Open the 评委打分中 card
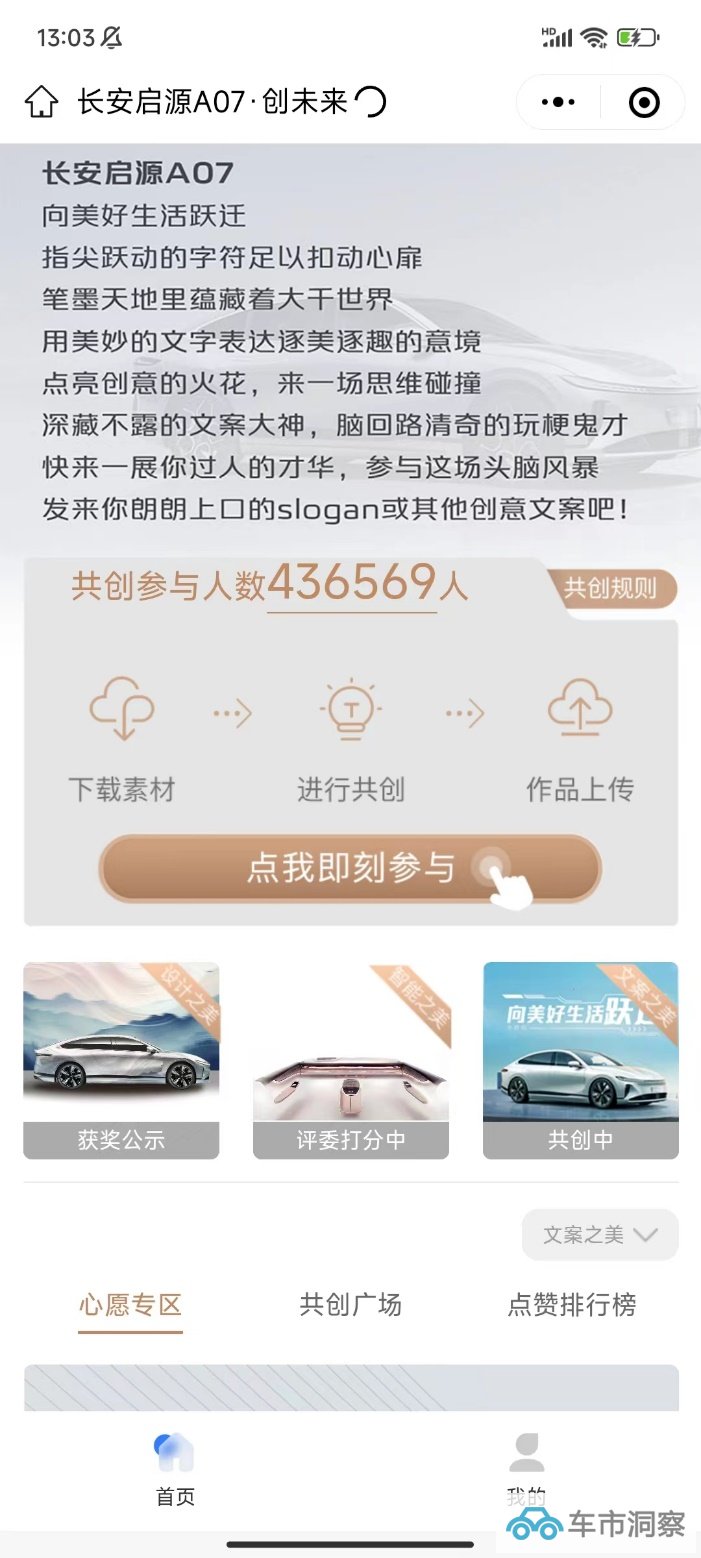Viewport: 701px width, 1558px height. click(x=350, y=1060)
